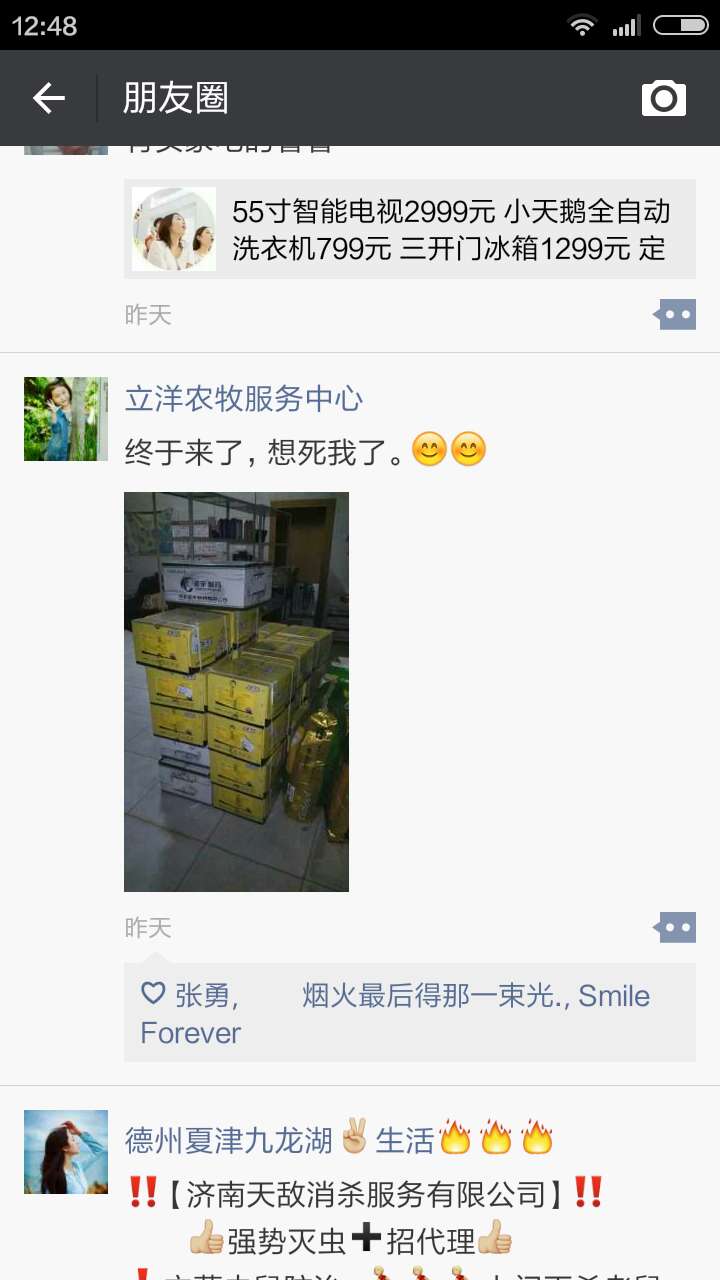Open comment menu under 立洋农牧服务中心 post
This screenshot has width=720, height=1280.
point(676,928)
